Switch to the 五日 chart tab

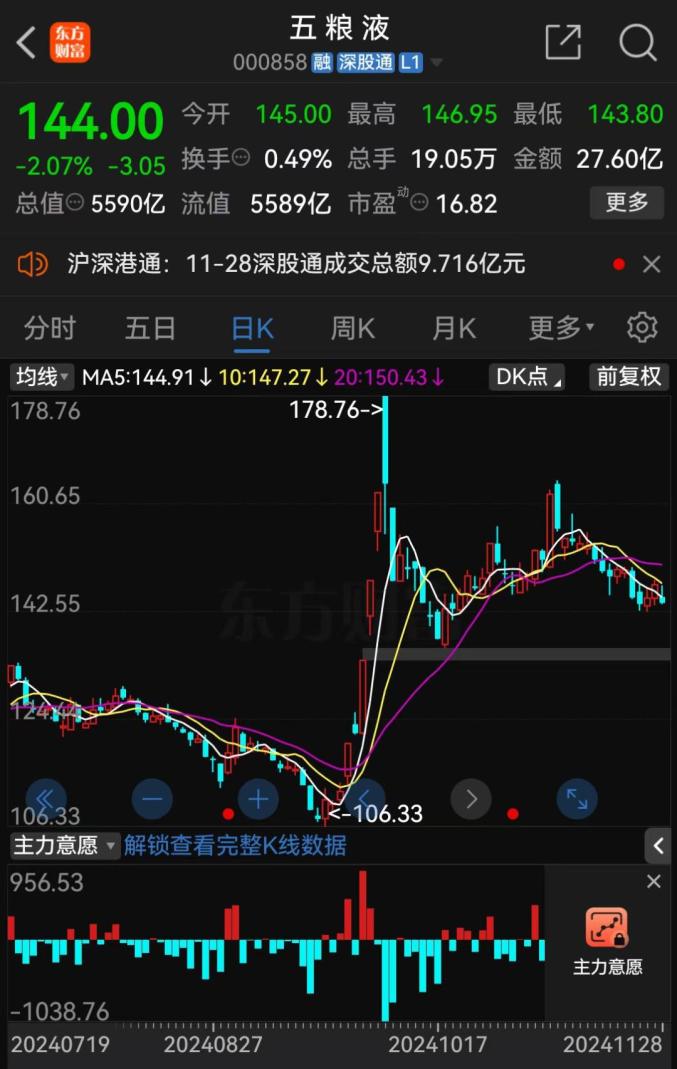click(x=150, y=328)
